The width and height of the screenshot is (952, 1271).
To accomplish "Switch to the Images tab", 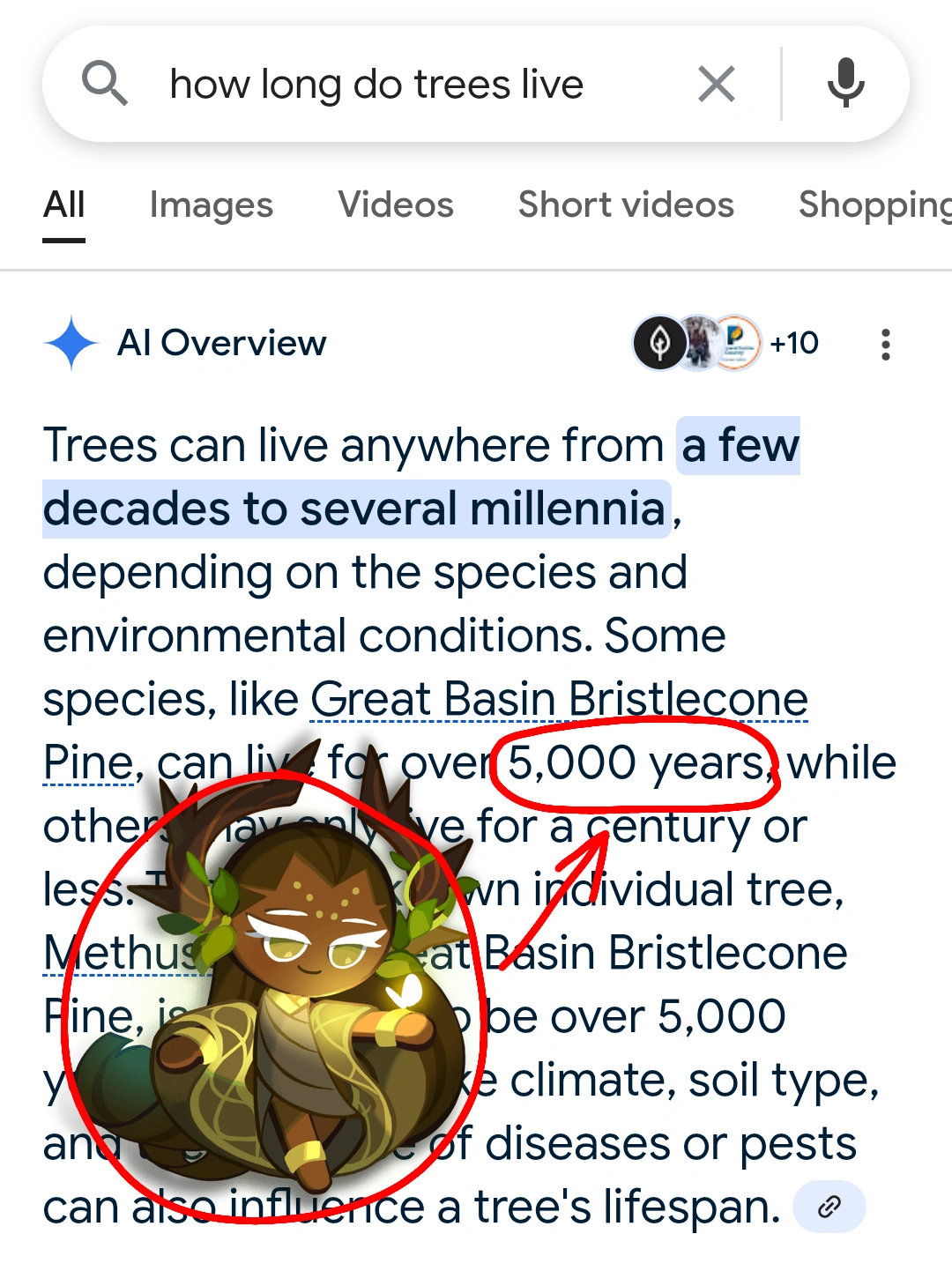I will pos(211,204).
